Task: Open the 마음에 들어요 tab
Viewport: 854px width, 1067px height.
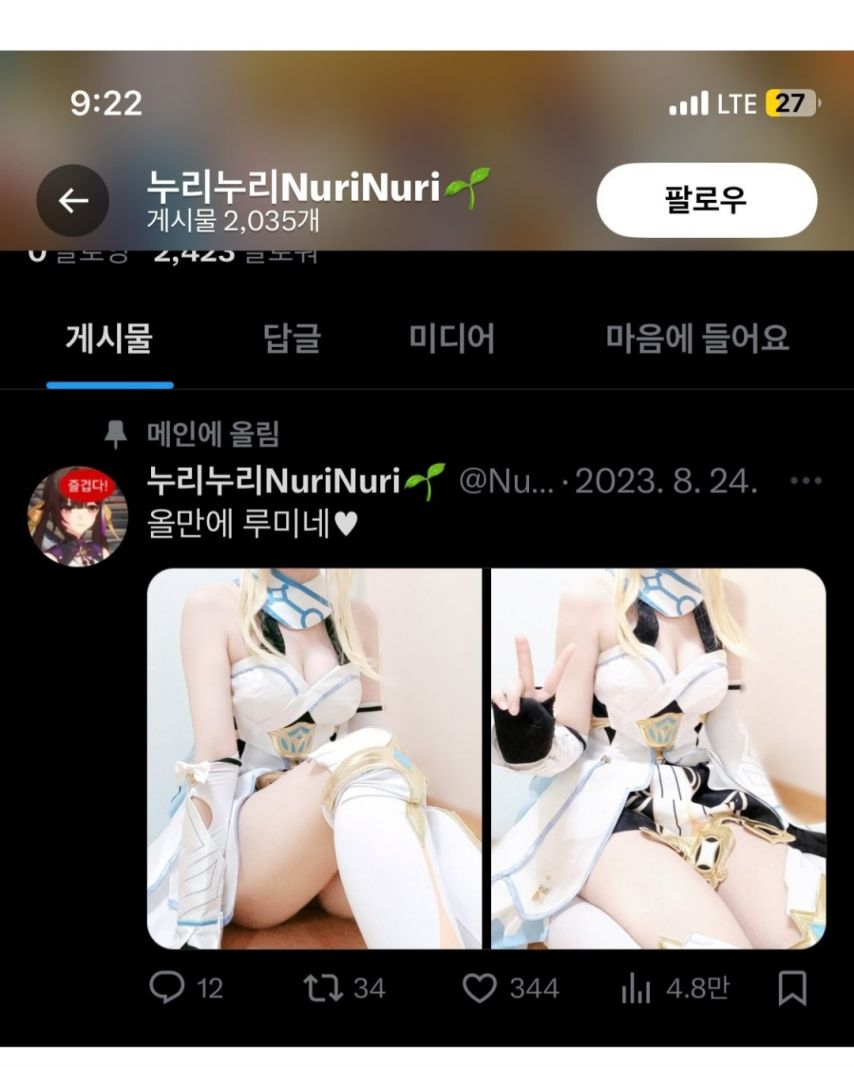Action: [697, 338]
